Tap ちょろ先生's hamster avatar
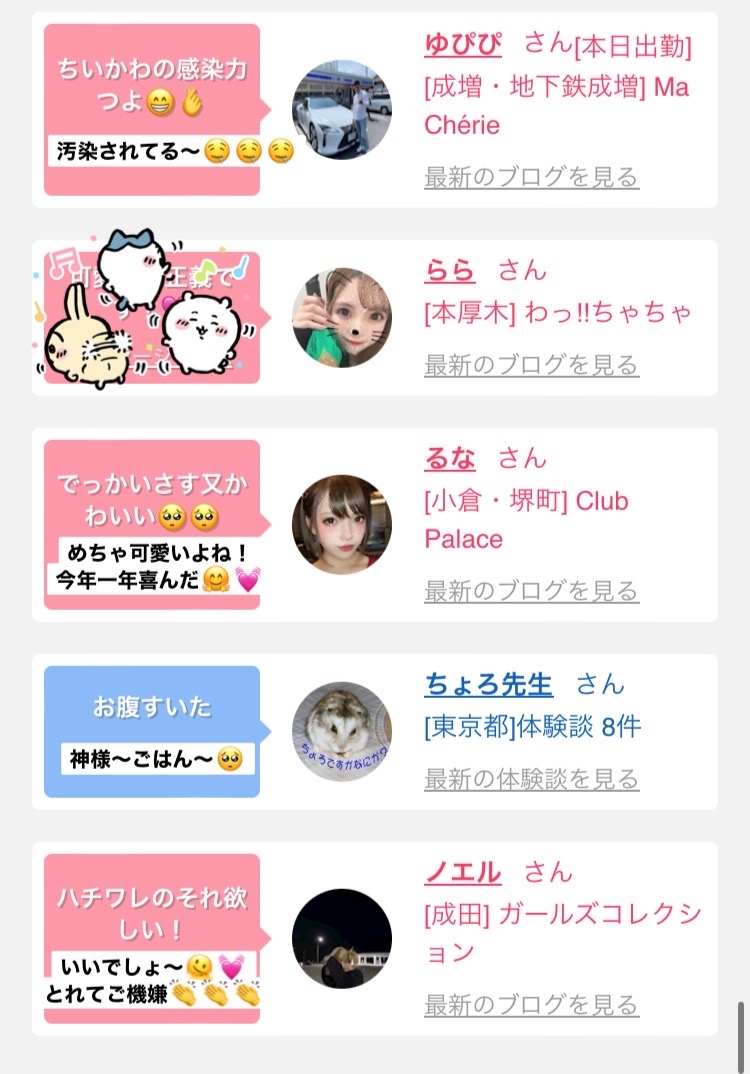 (342, 732)
